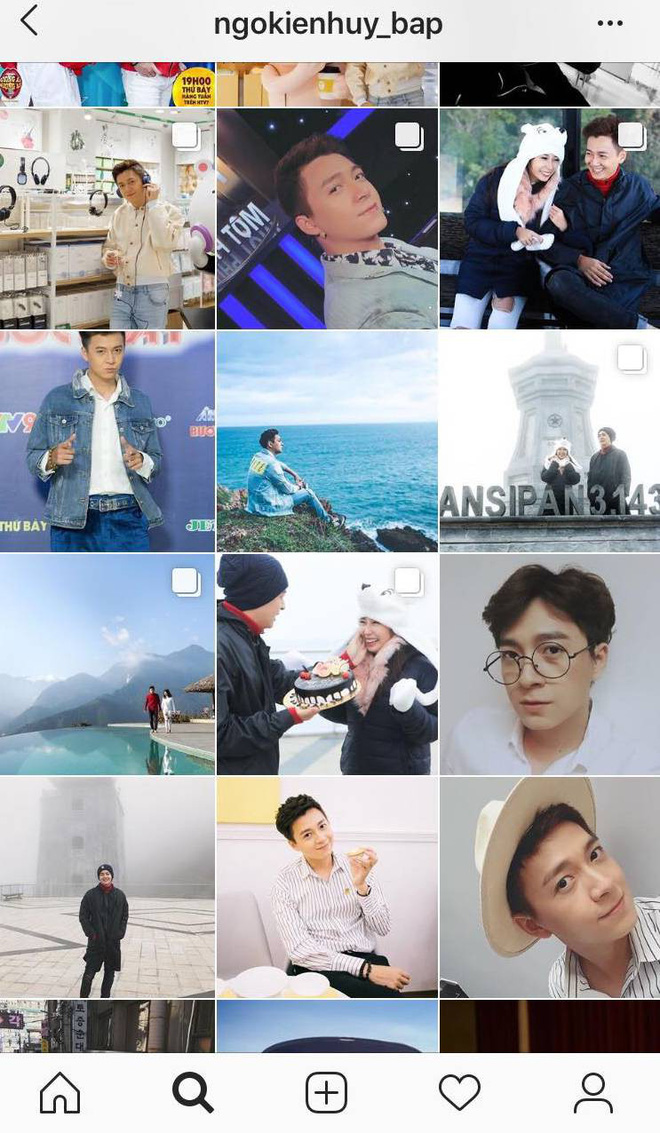The image size is (660, 1133).
Task: Open the portrait with round glasses post
Action: pyautogui.click(x=549, y=664)
